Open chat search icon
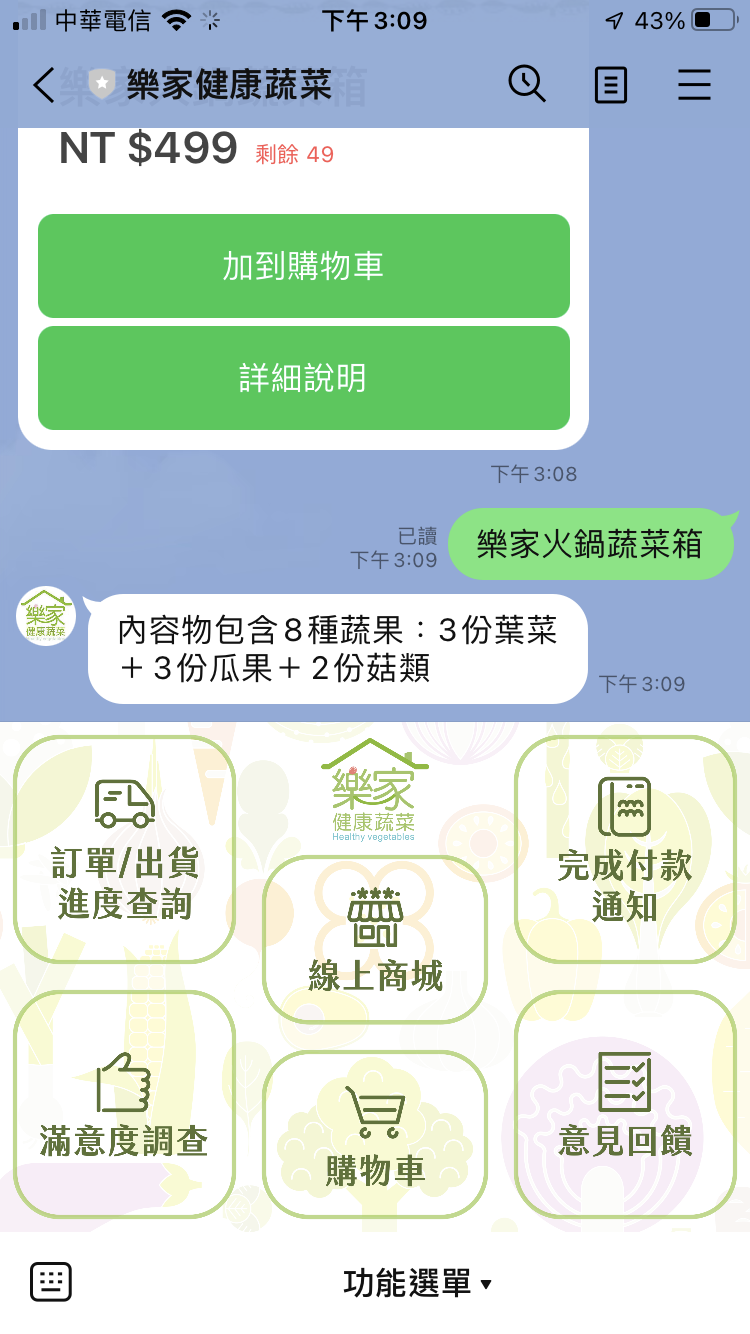Viewport: 750px width, 1334px height. pyautogui.click(x=527, y=85)
